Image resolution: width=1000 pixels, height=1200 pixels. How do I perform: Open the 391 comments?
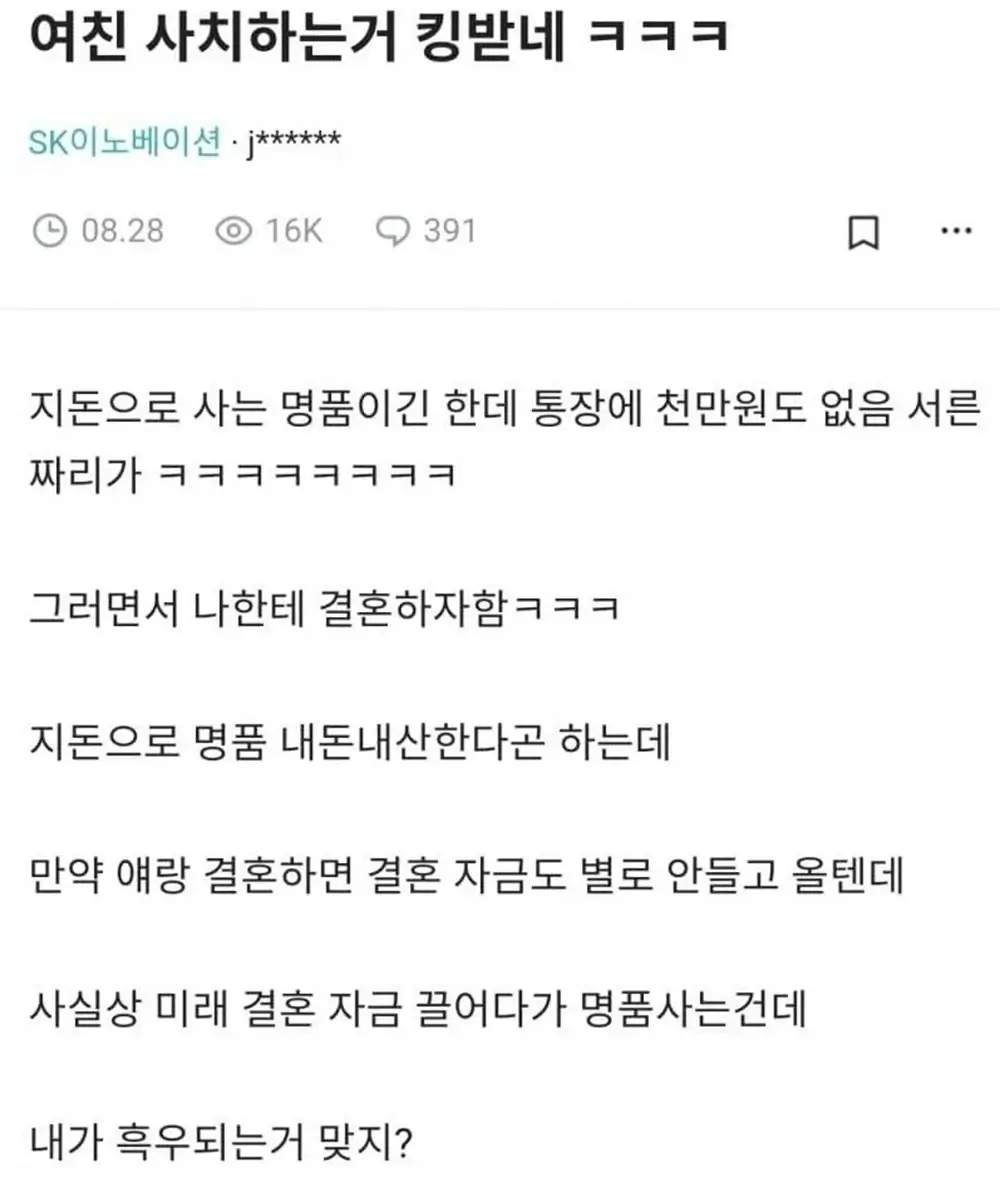[x=426, y=232]
